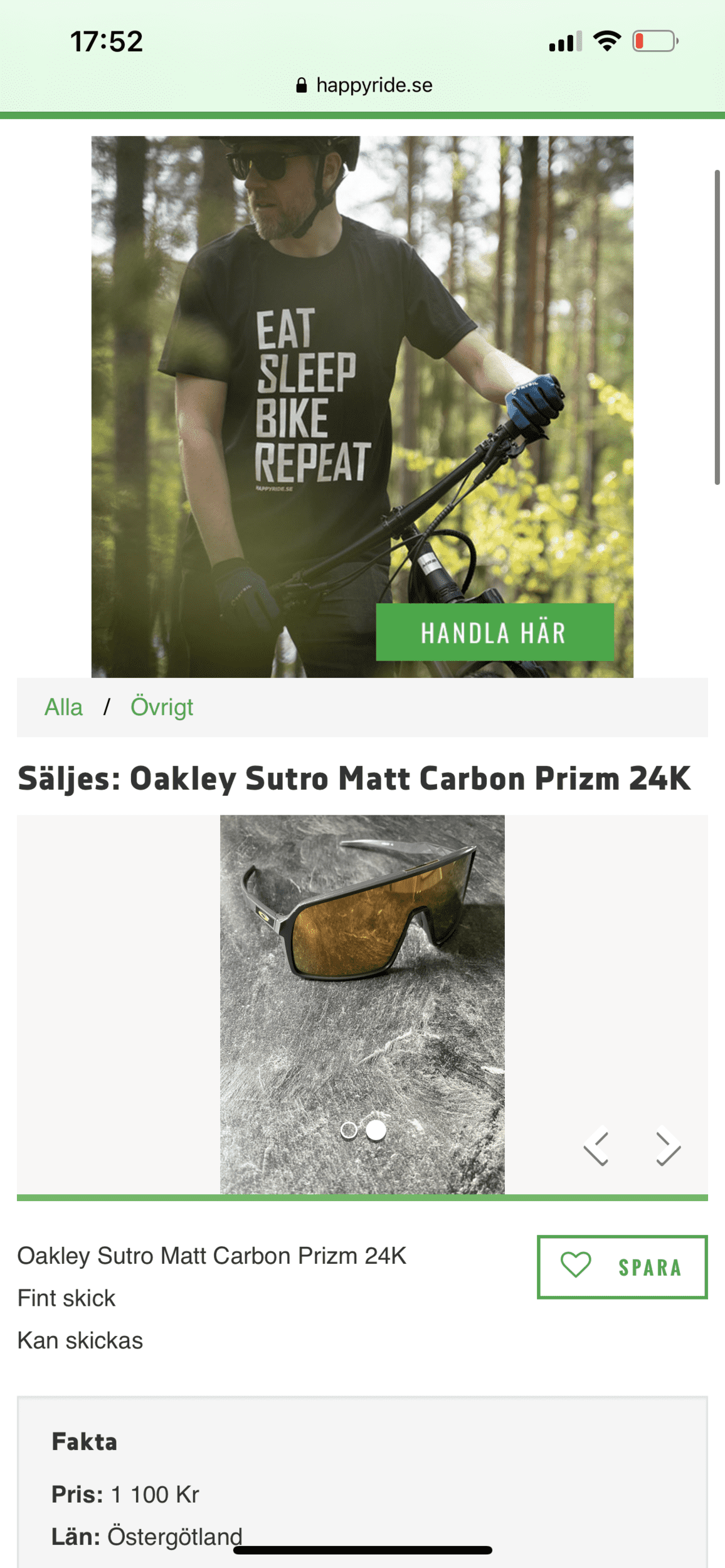The image size is (725, 1568).
Task: Go to the Övrigt category link
Action: (x=162, y=707)
